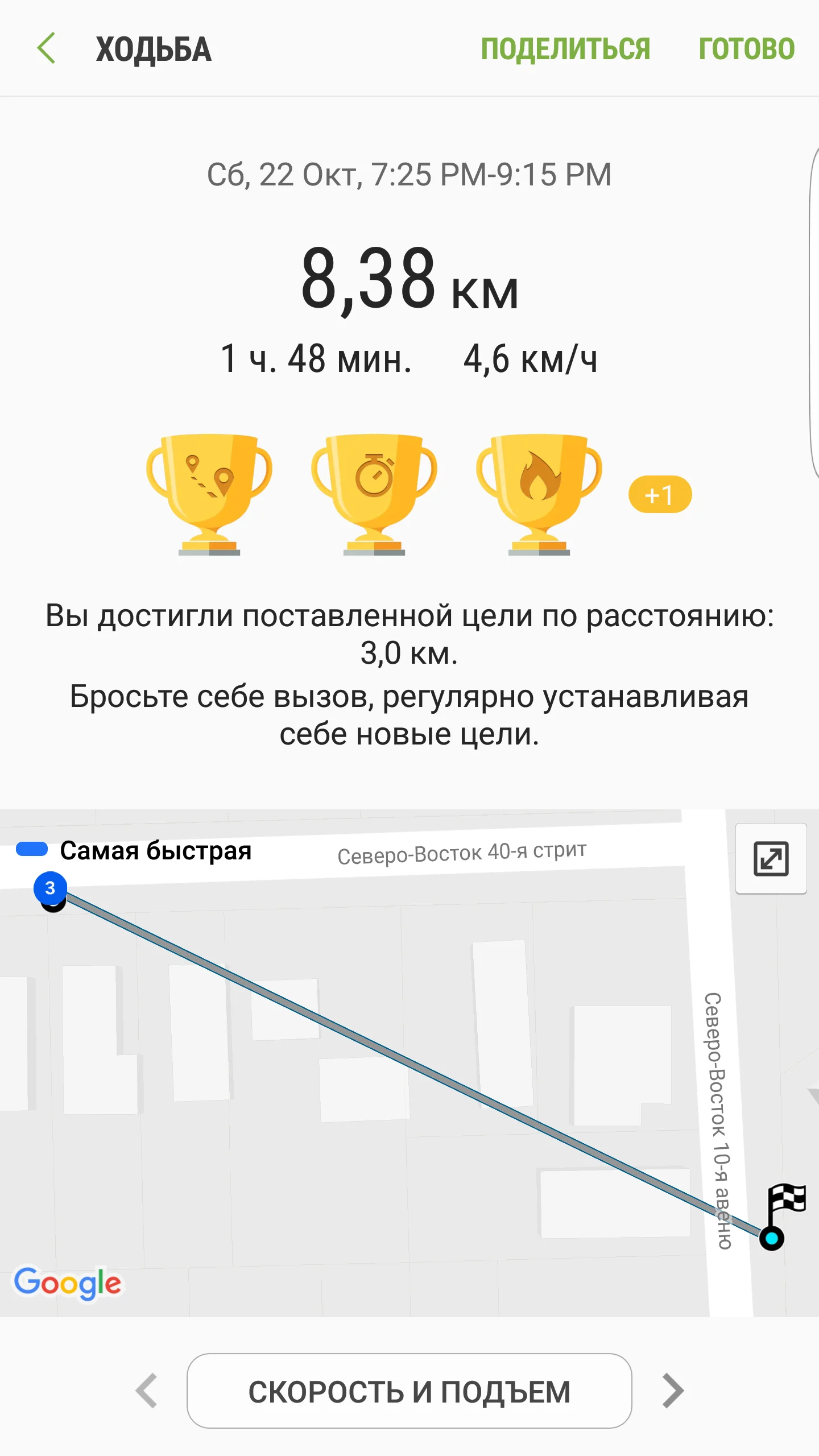Go back using the green arrow

pyautogui.click(x=47, y=48)
